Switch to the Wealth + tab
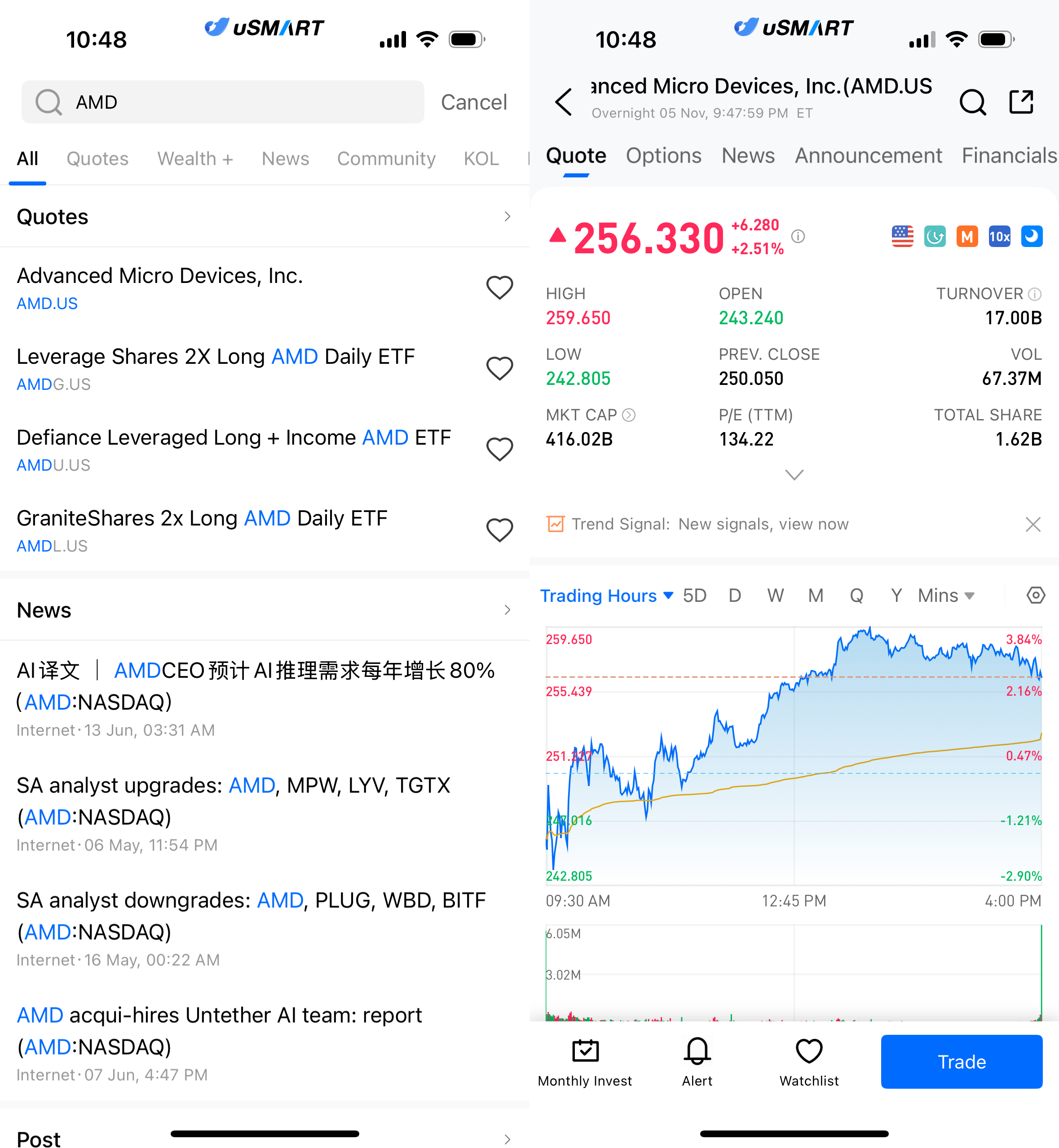 tap(195, 159)
